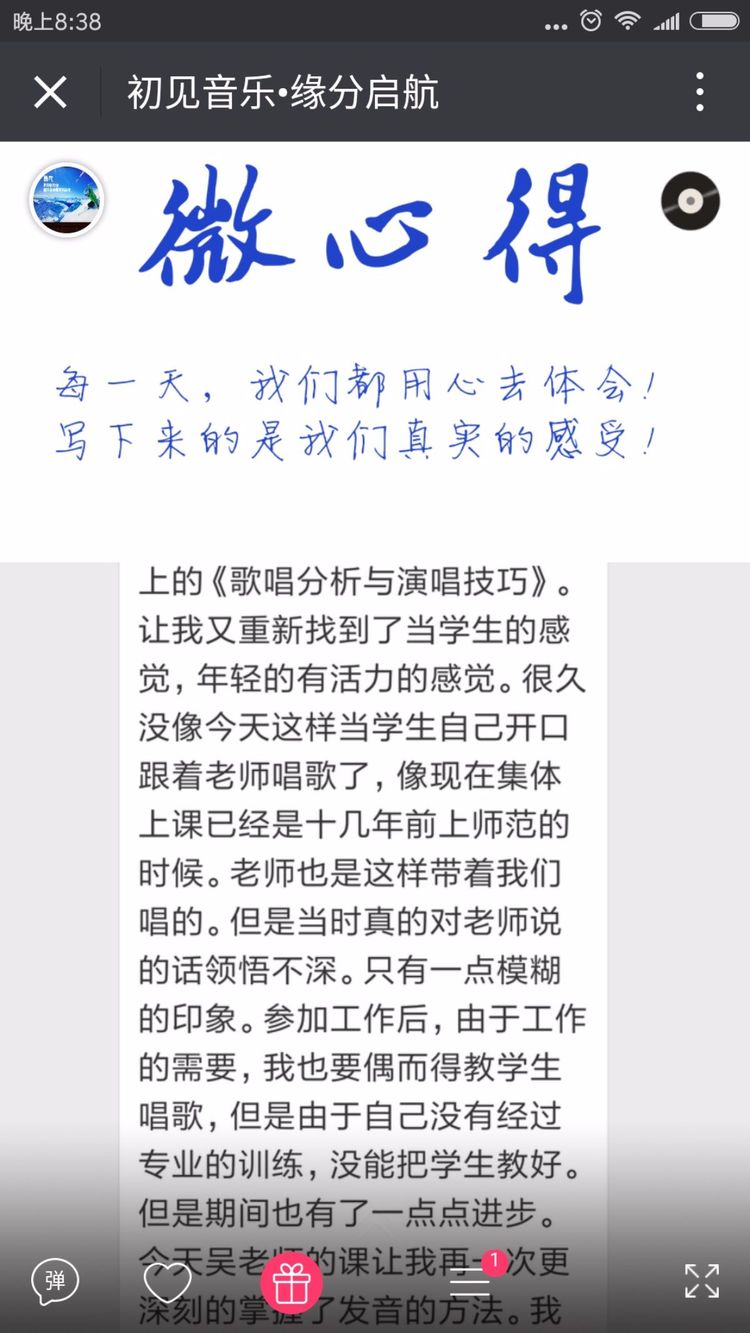The width and height of the screenshot is (750, 1333).
Task: Tap the author's round avatar
Action: point(67,200)
